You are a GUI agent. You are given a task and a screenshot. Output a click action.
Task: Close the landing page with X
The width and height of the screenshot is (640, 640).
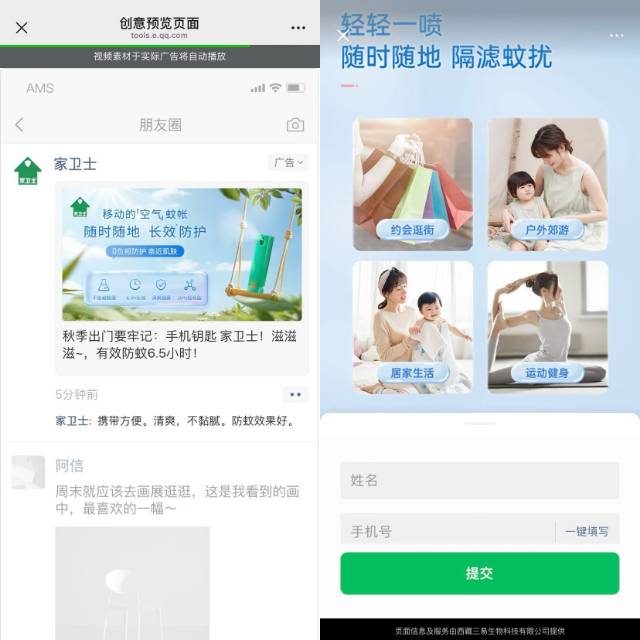coord(343,34)
